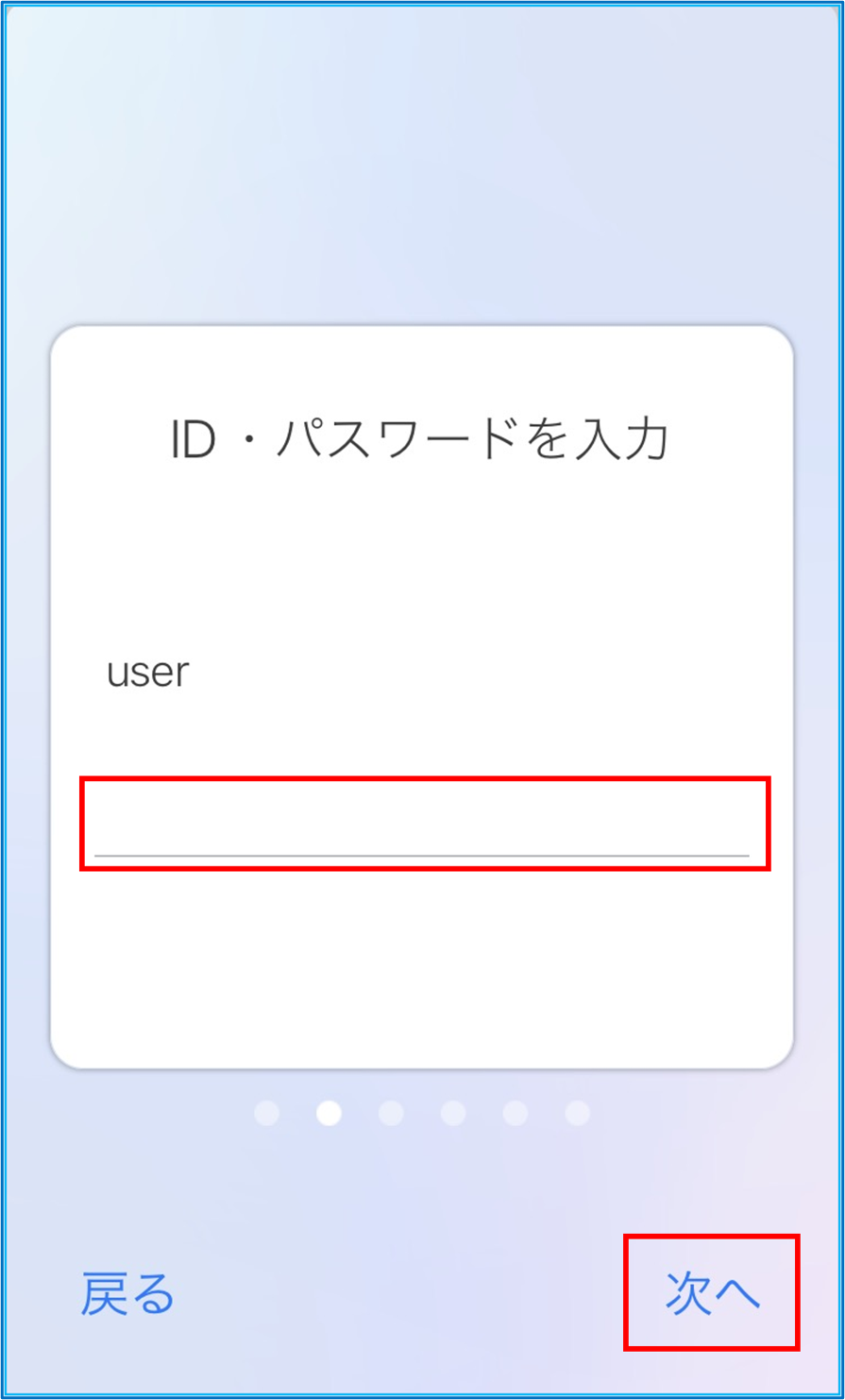Tap the empty password input field
Viewport: 845px width, 1400px height.
point(425,824)
